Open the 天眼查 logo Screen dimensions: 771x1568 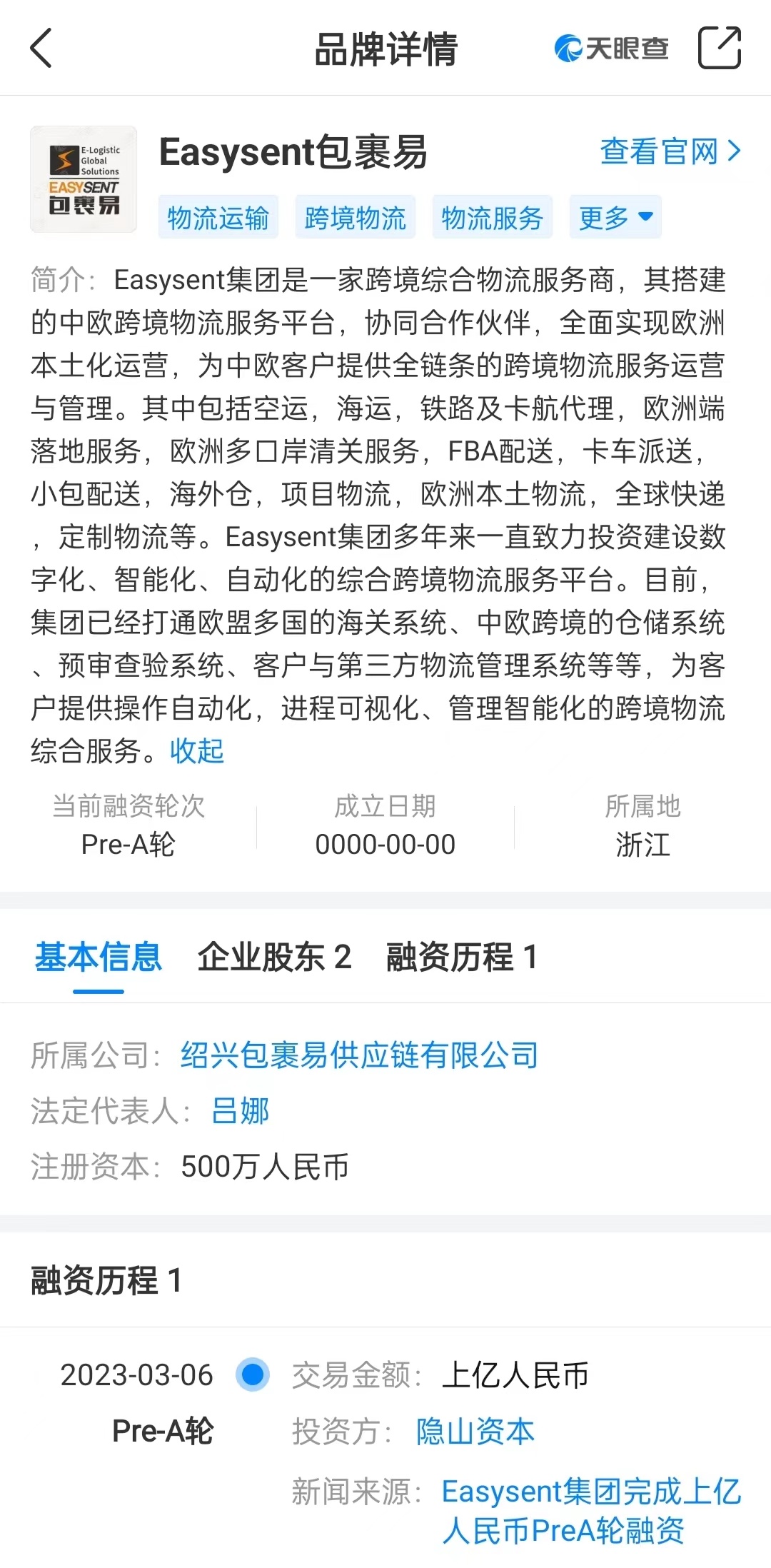click(610, 49)
